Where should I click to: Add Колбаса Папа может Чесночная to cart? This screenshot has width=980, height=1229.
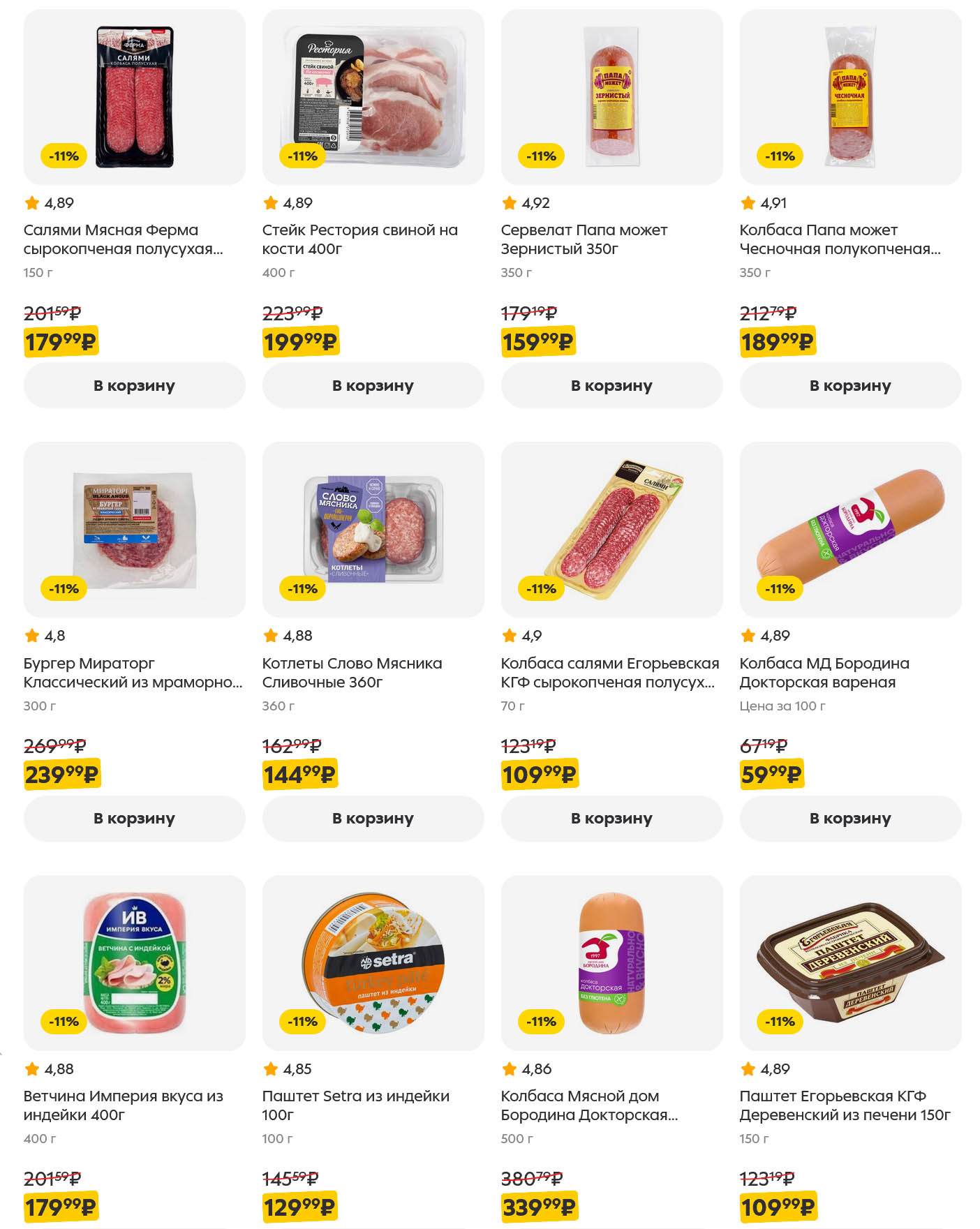coord(850,385)
